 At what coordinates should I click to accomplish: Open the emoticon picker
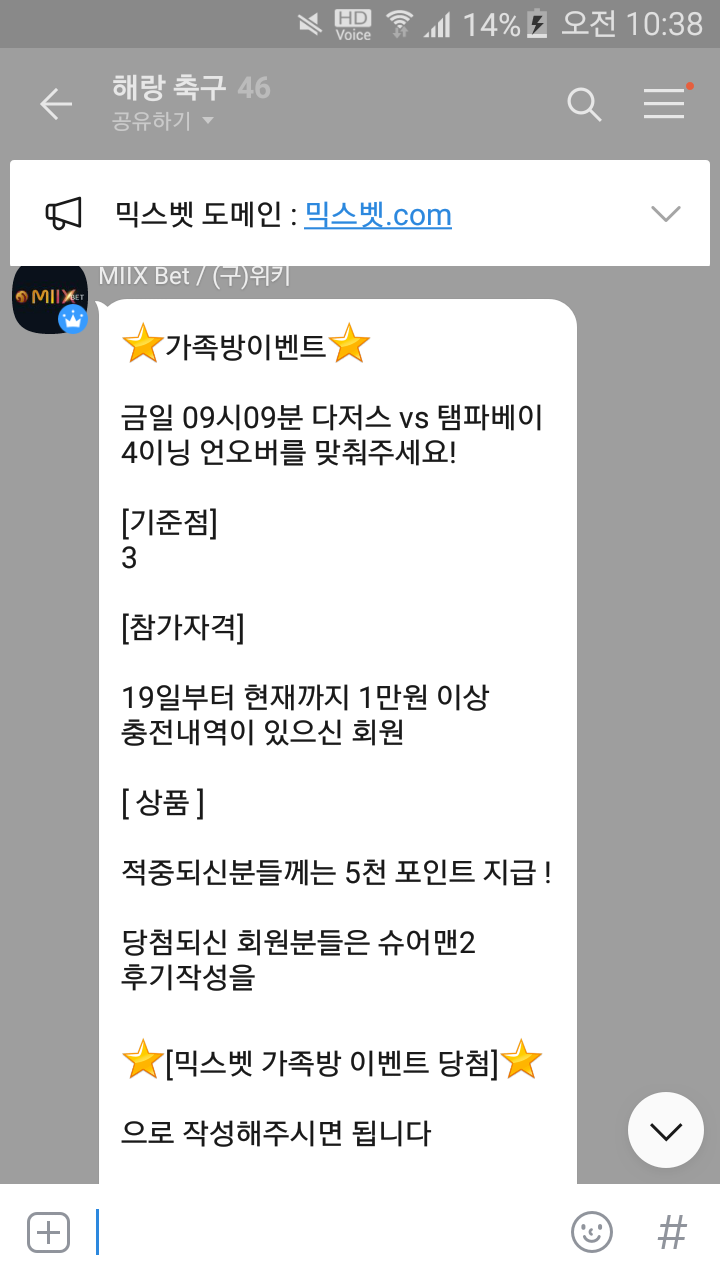tap(592, 1232)
